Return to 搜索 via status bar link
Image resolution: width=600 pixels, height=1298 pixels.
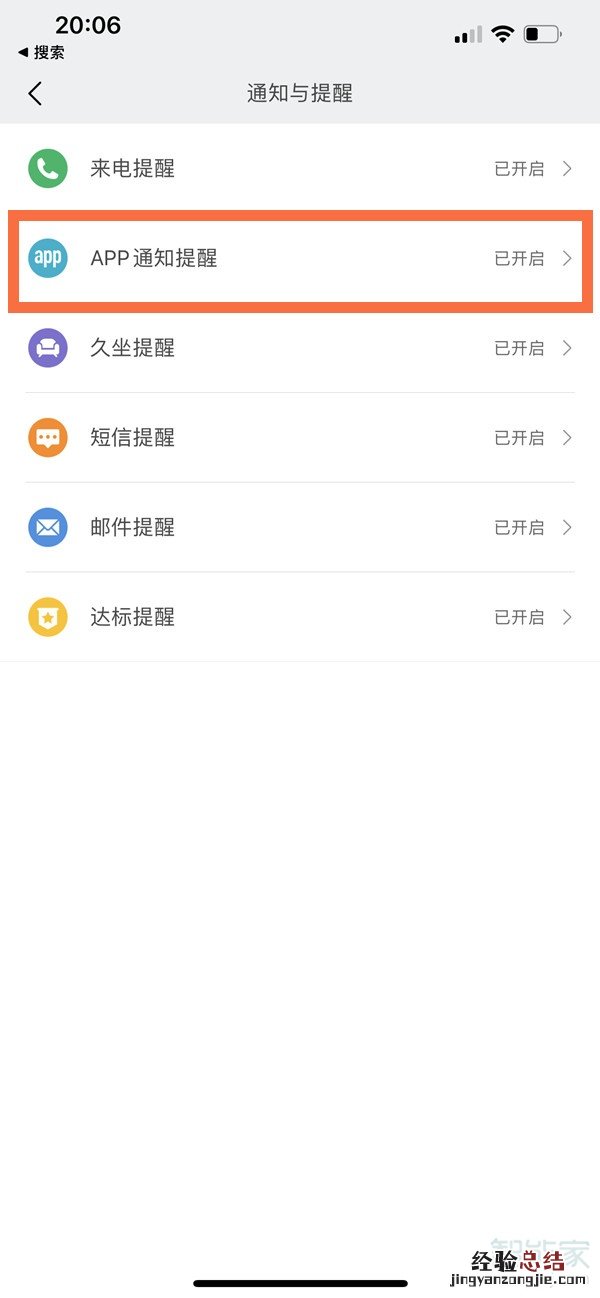(x=42, y=53)
